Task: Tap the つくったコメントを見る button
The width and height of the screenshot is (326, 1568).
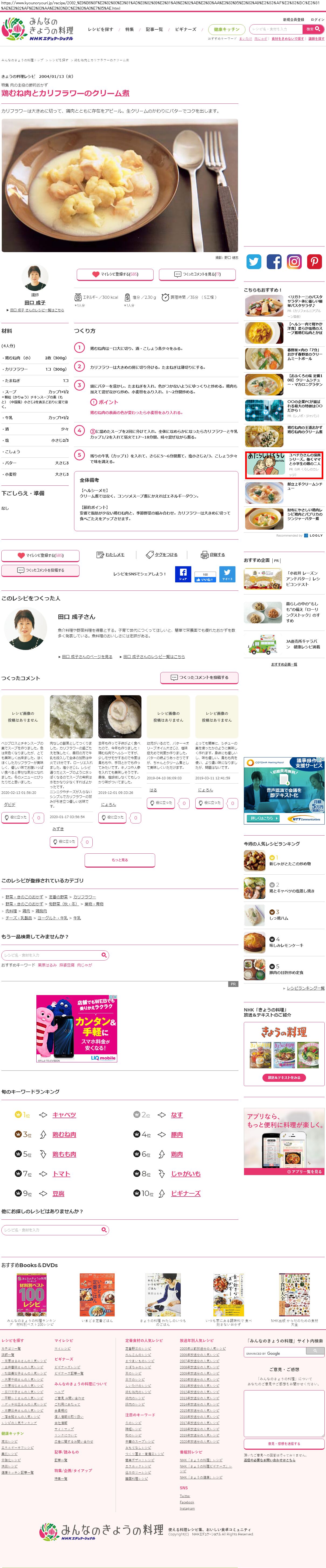Action: point(197,274)
